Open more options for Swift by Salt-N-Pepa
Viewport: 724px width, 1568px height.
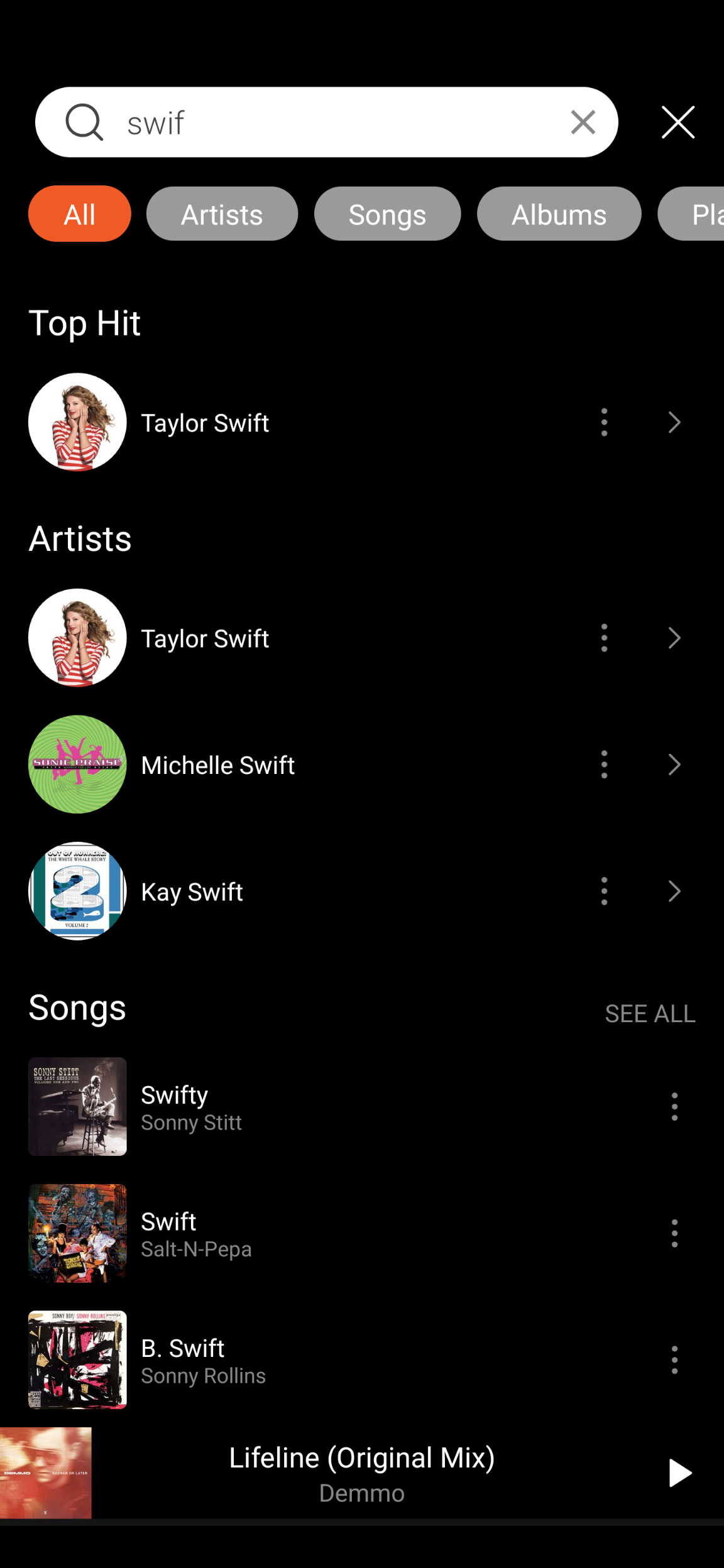(674, 1234)
